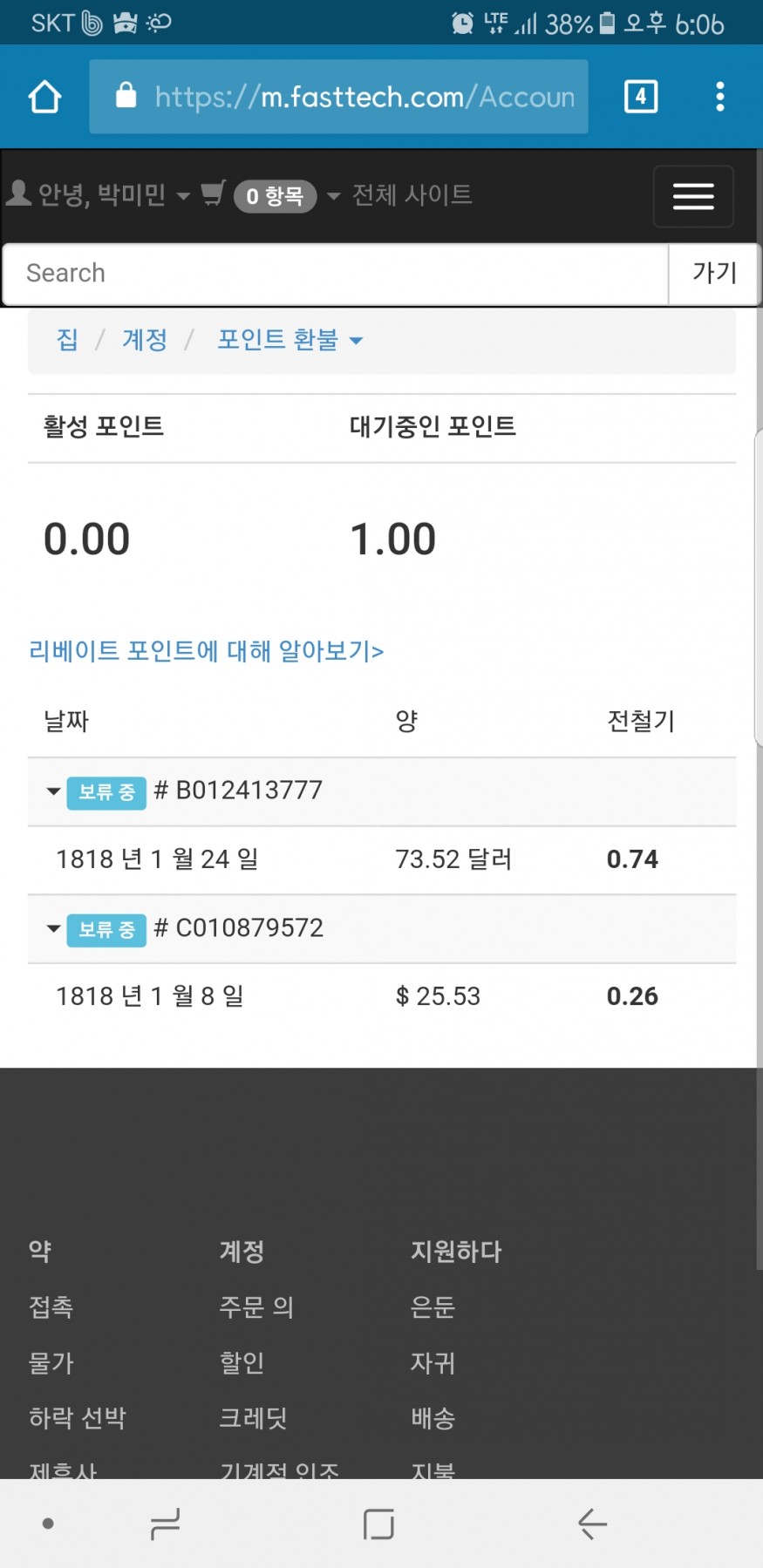The height and width of the screenshot is (1568, 763).
Task: Collapse the order row # C010879572
Action: (382, 928)
